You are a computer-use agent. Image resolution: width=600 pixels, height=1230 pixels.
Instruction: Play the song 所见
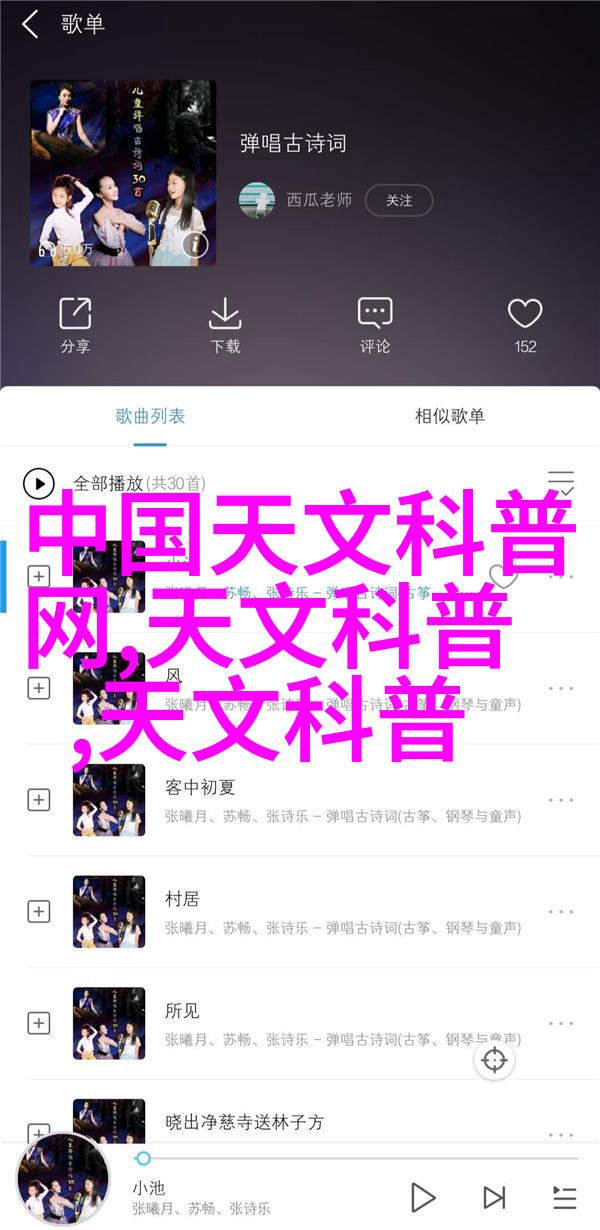(300, 1023)
